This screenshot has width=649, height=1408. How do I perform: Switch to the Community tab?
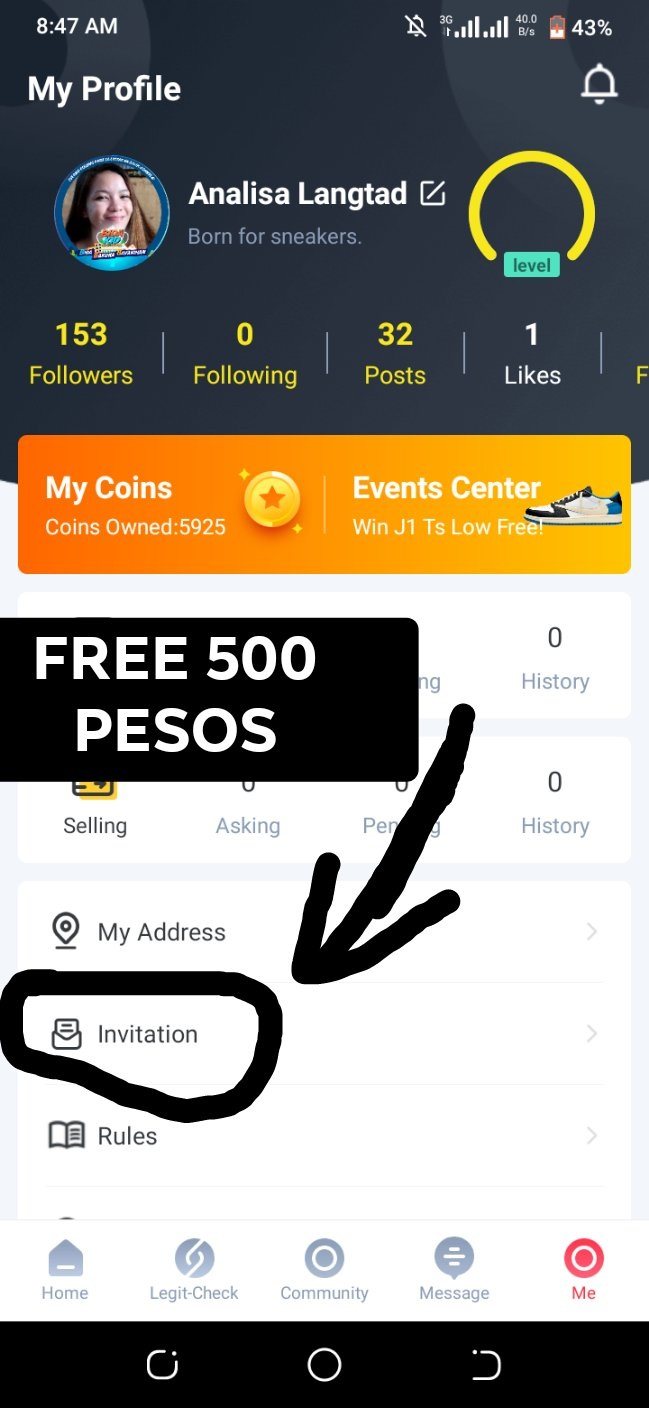pos(324,1270)
